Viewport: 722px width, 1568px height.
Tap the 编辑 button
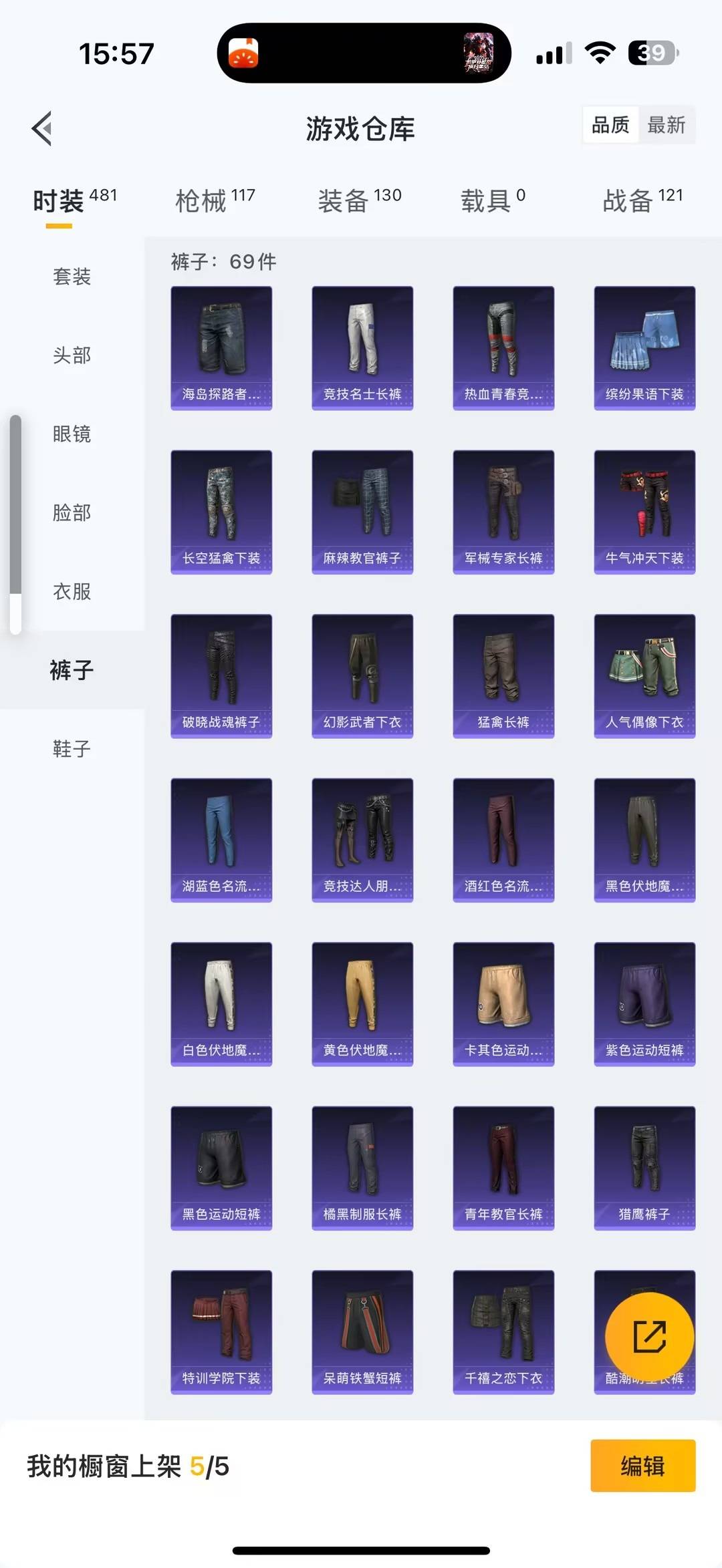[x=642, y=1466]
